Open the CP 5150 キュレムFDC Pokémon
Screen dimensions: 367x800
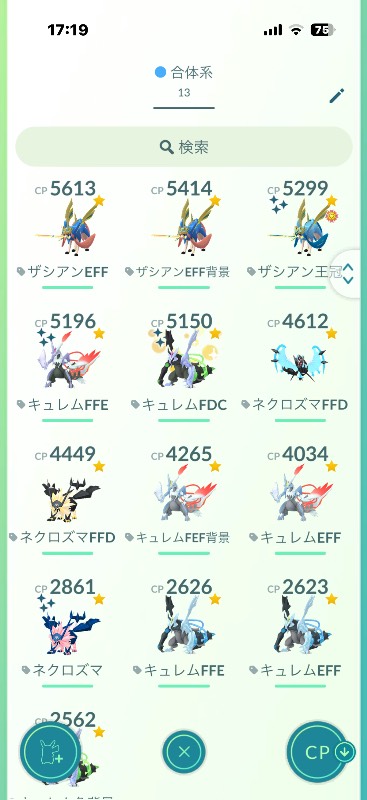184,367
